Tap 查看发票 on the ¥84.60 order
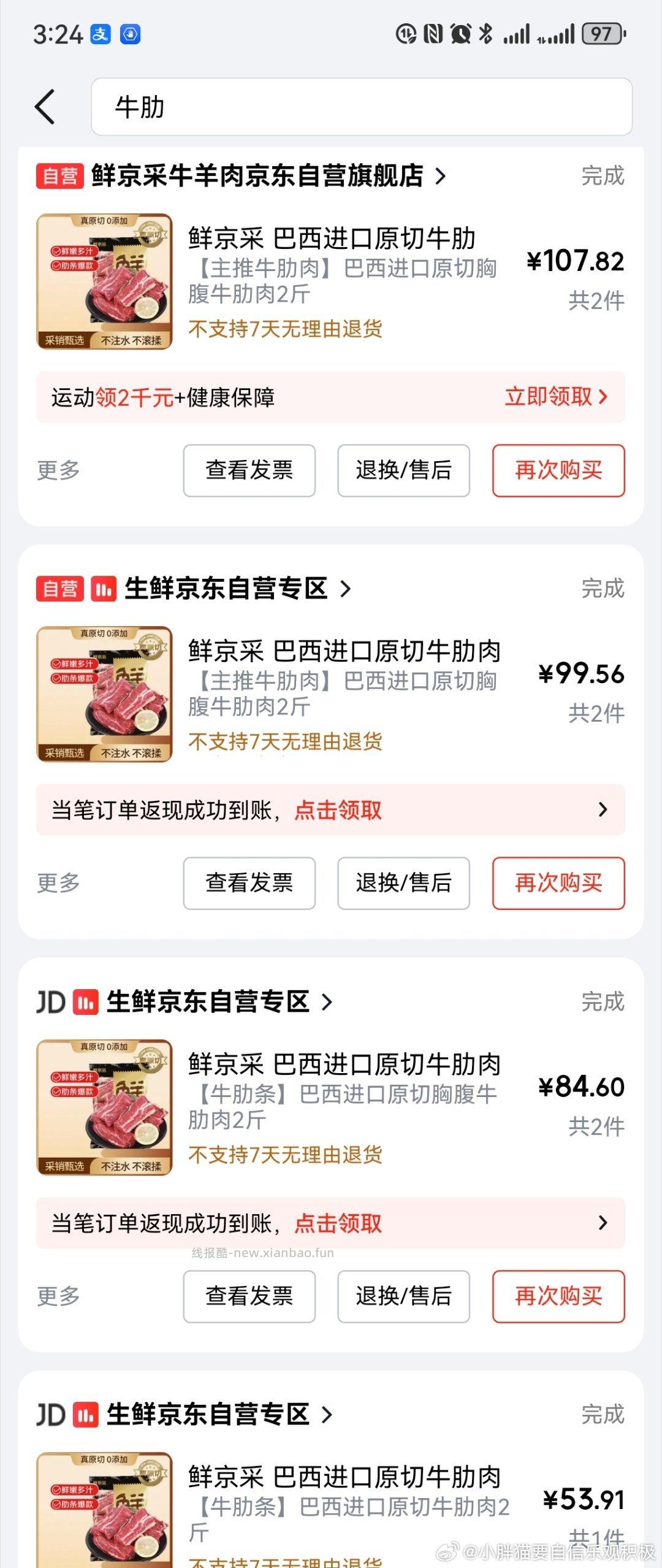This screenshot has height=1568, width=662. click(x=249, y=1297)
